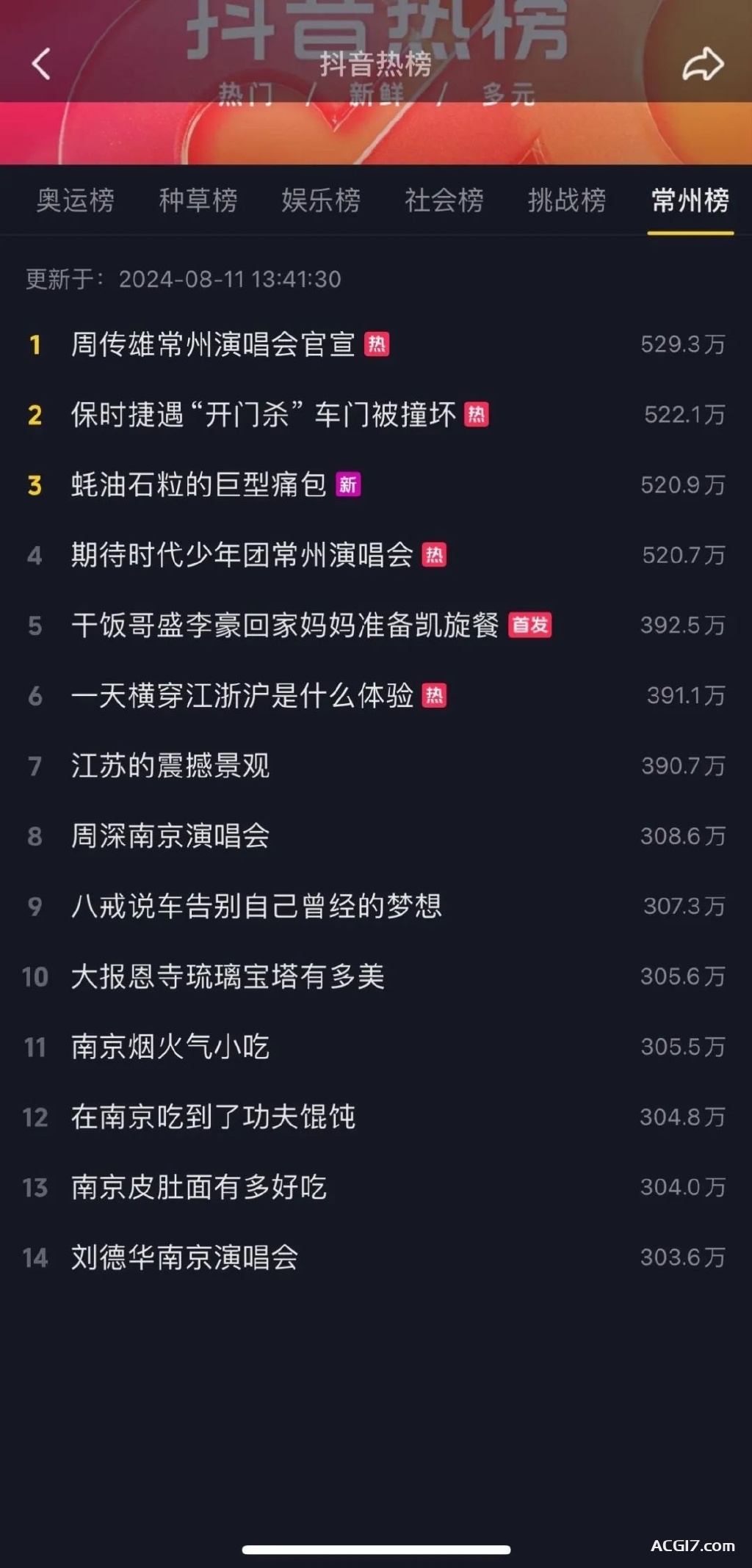Screen dimensions: 752x1568
Task: View 大报恩寺琉璃宝塔有多美
Action: (376, 976)
